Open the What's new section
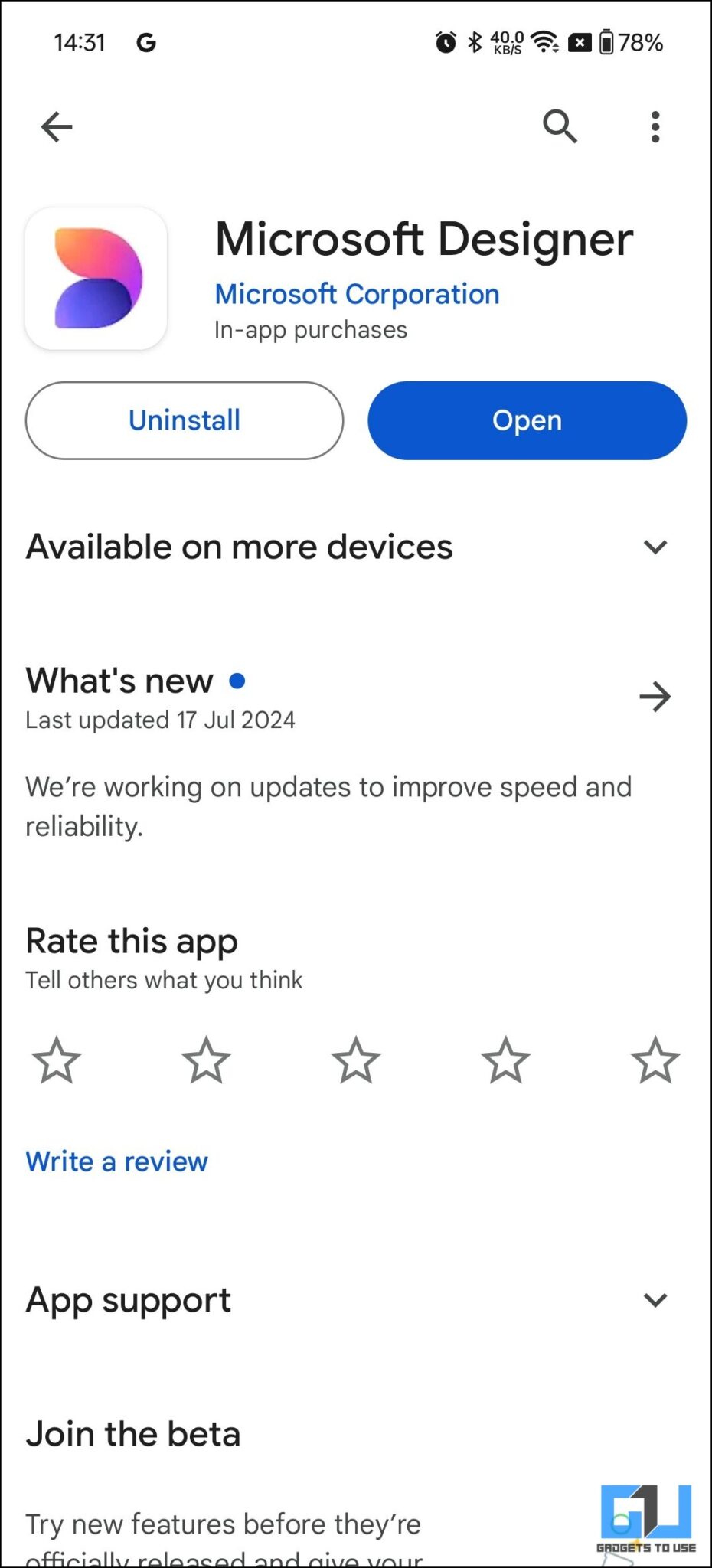This screenshot has width=712, height=1568. pyautogui.click(x=119, y=680)
